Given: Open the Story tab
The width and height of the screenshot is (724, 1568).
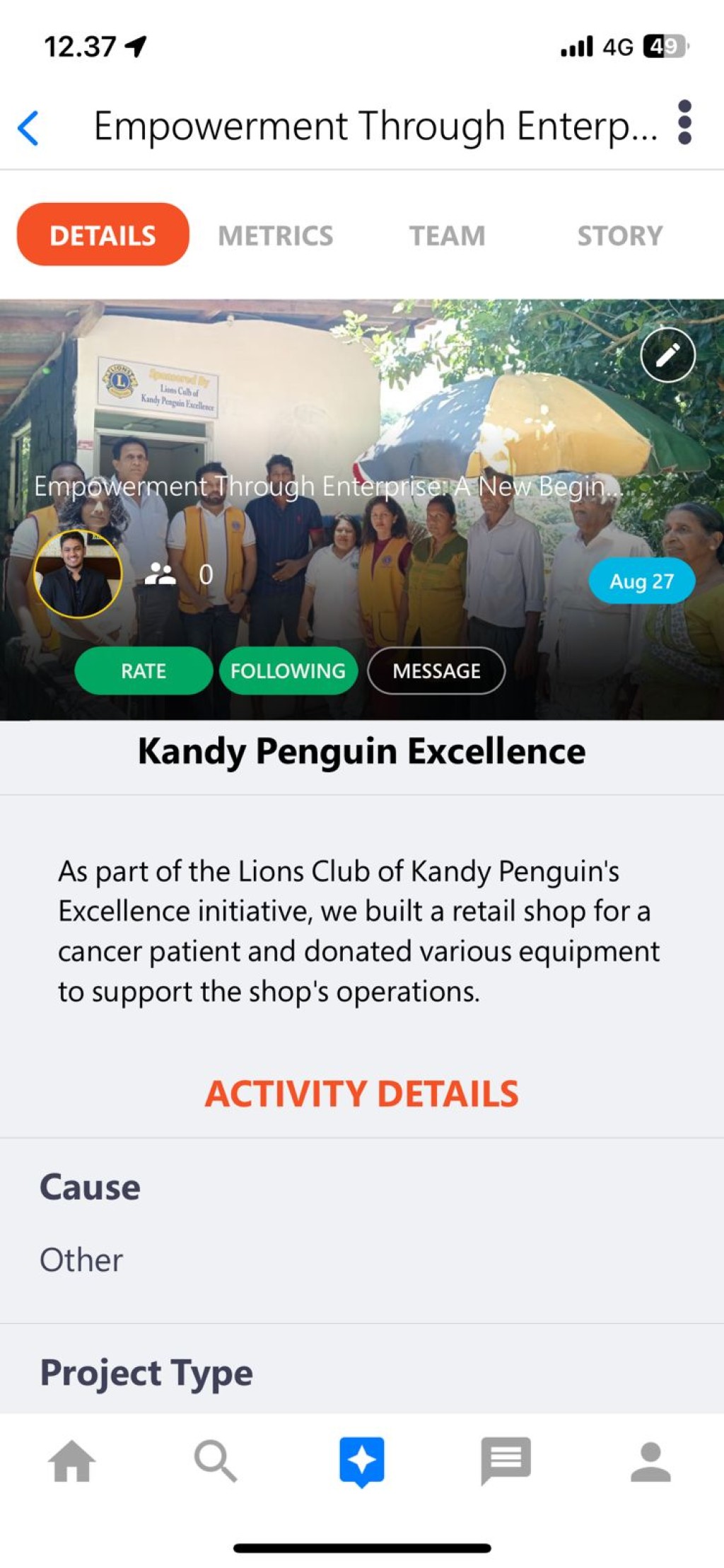Looking at the screenshot, I should (620, 236).
